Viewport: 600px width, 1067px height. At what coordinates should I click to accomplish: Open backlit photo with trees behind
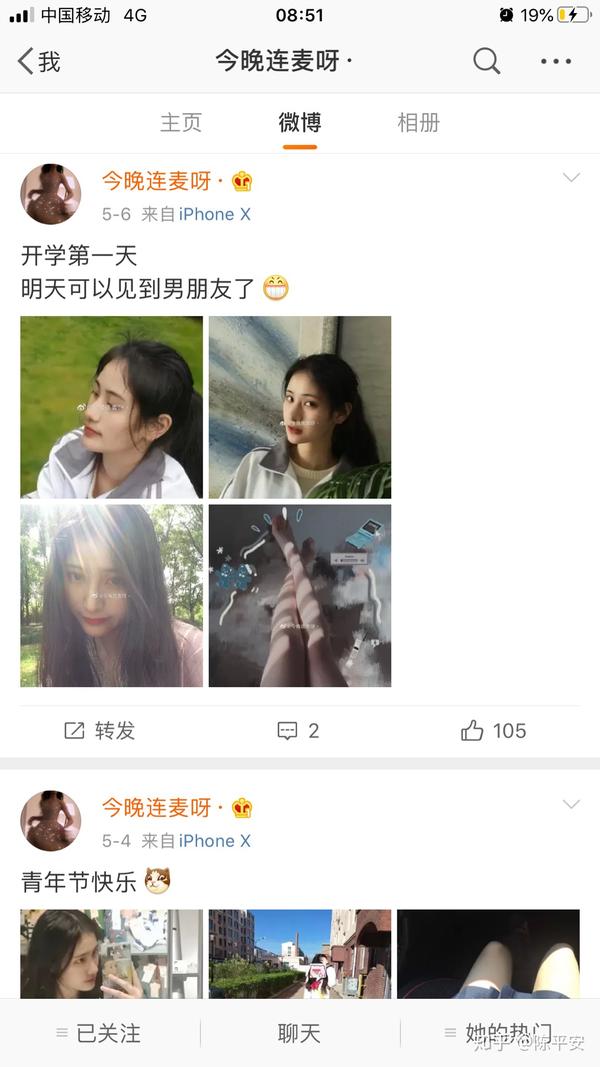(112, 595)
